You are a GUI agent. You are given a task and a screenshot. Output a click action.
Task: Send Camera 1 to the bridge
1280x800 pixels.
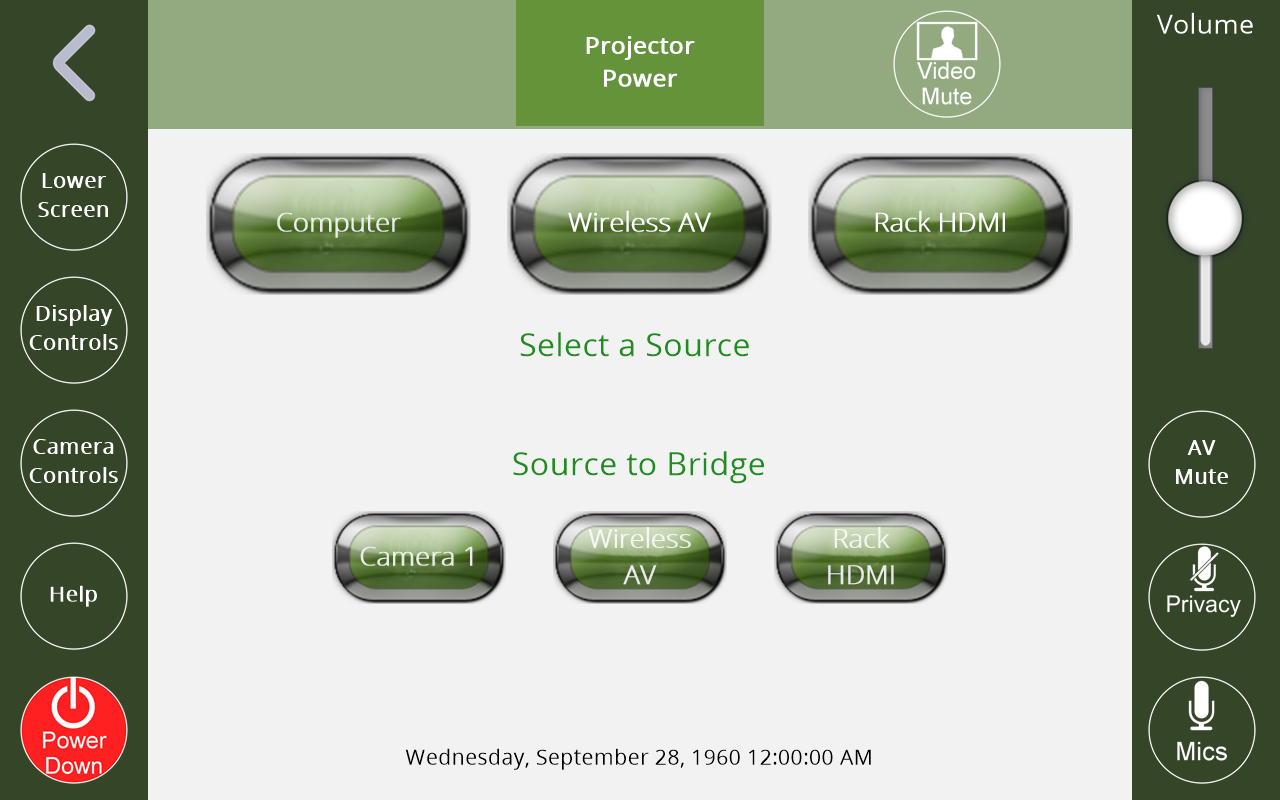point(418,557)
